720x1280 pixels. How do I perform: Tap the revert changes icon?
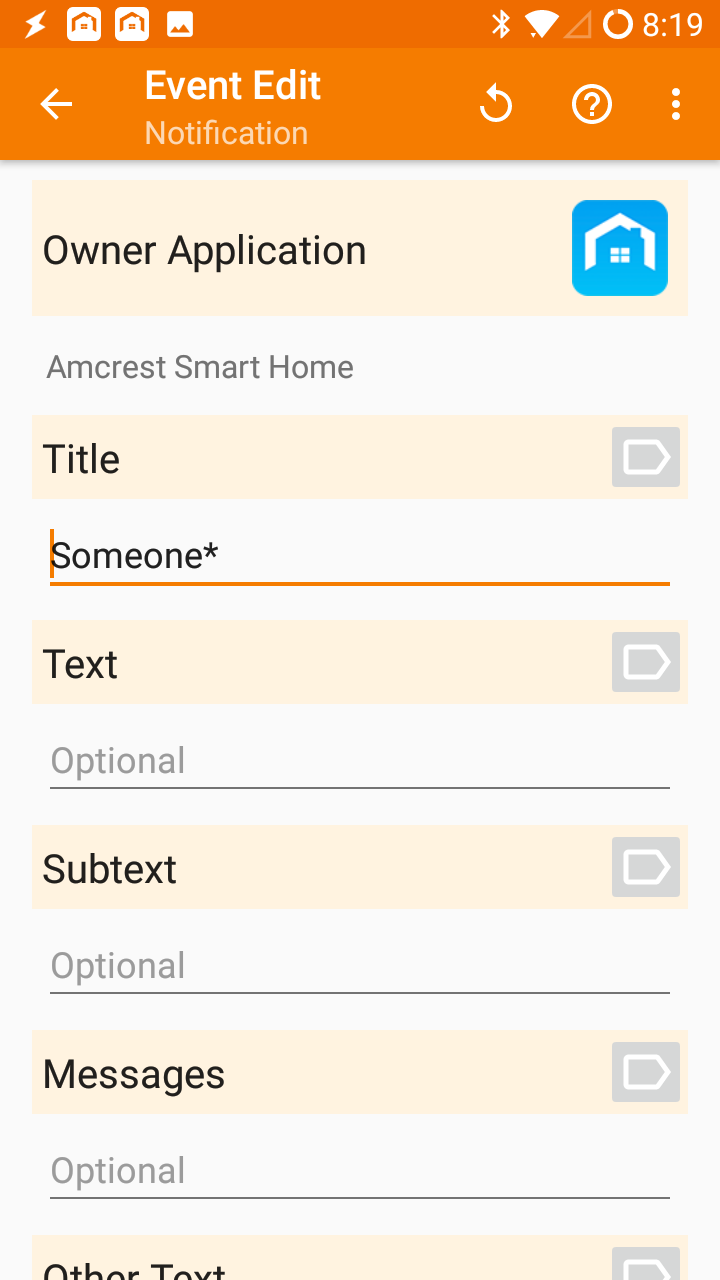coord(495,104)
